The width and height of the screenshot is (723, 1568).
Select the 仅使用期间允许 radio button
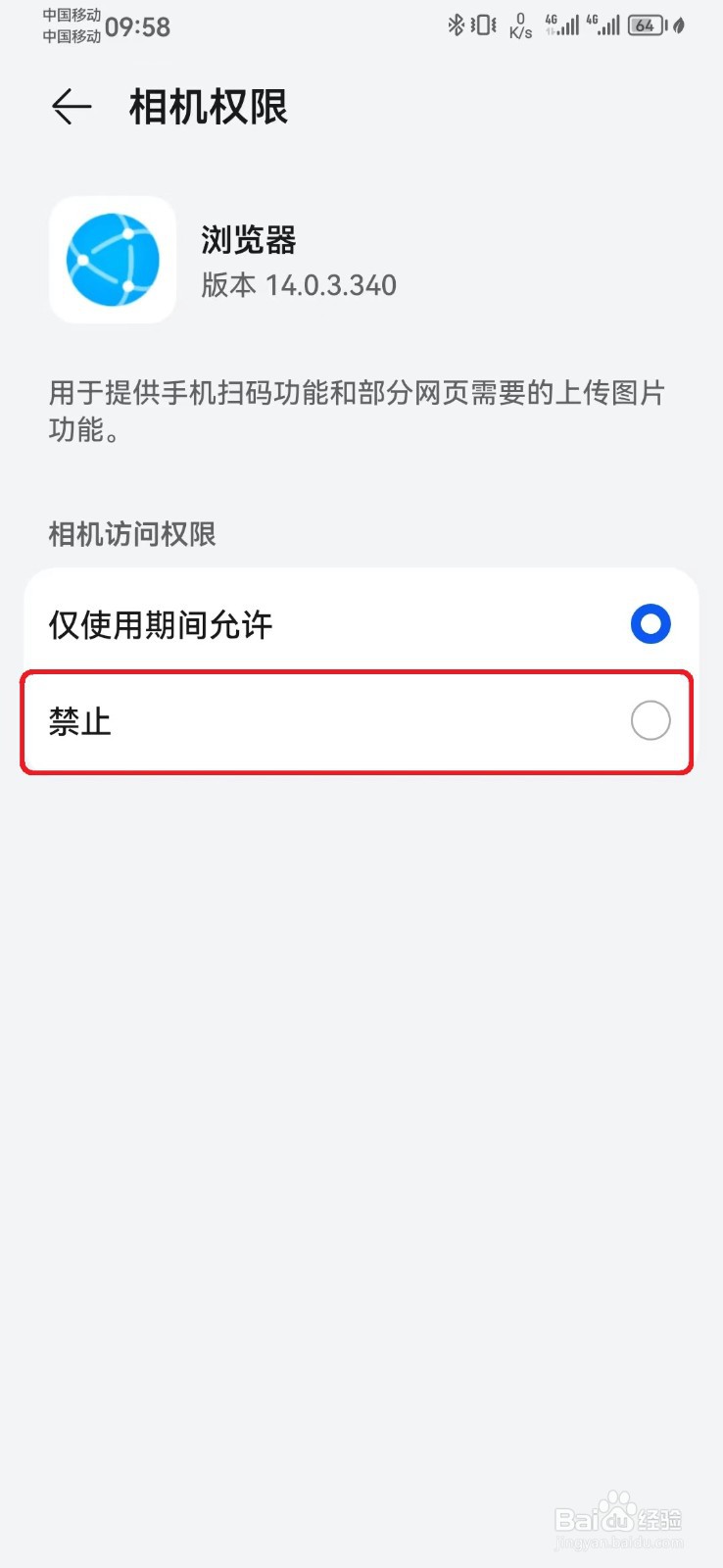[x=650, y=623]
